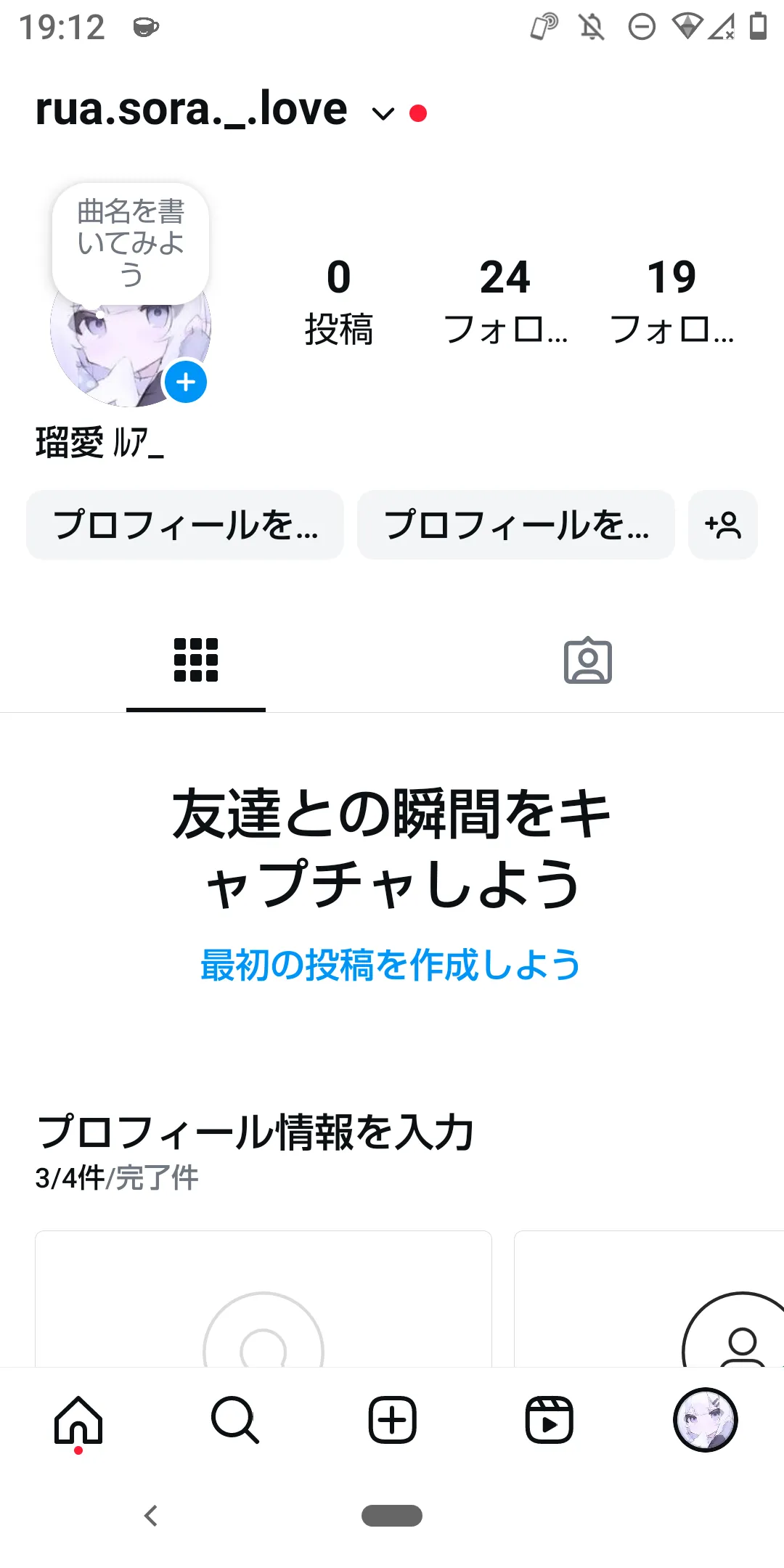Open the Search tab
The width and height of the screenshot is (784, 1568).
(235, 1421)
